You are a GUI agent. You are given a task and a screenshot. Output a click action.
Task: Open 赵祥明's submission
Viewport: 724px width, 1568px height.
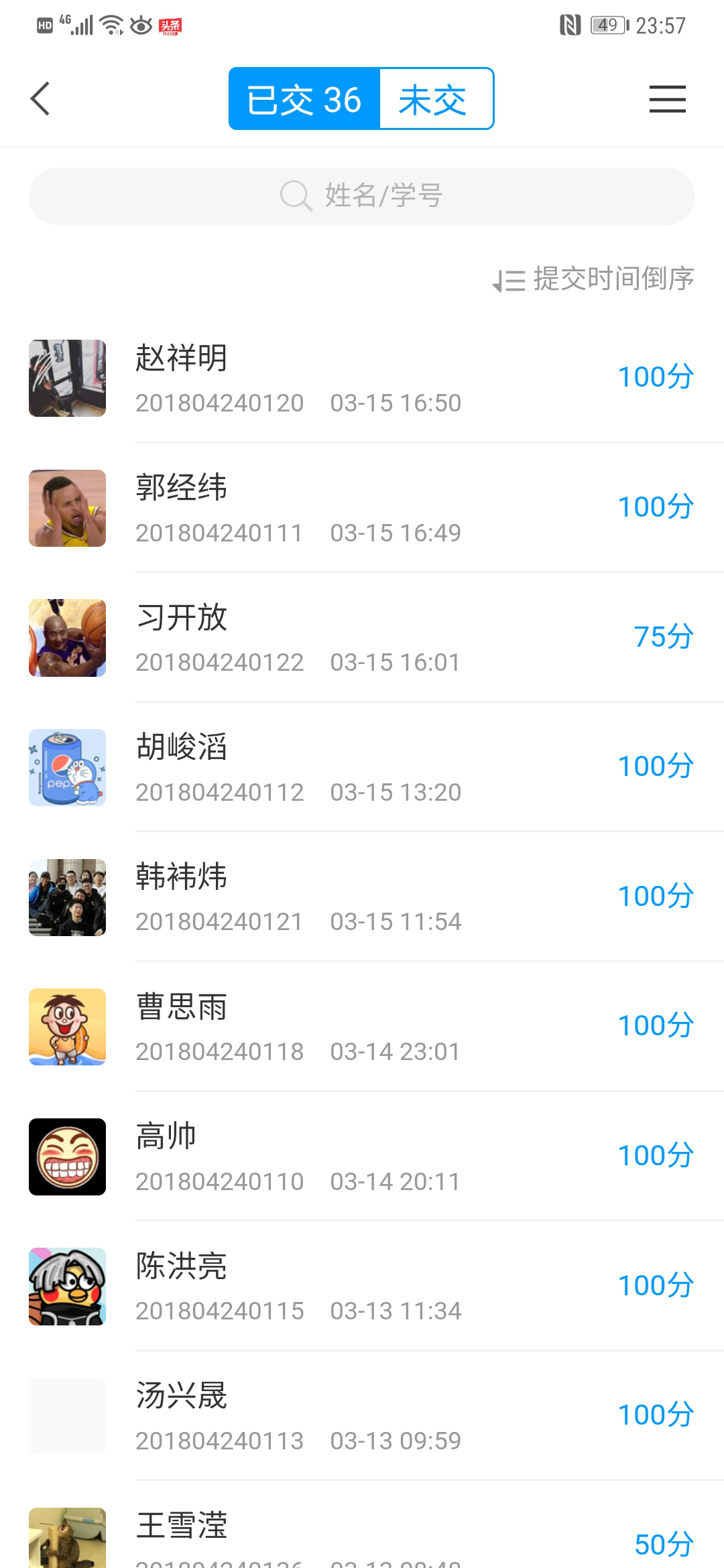point(362,379)
